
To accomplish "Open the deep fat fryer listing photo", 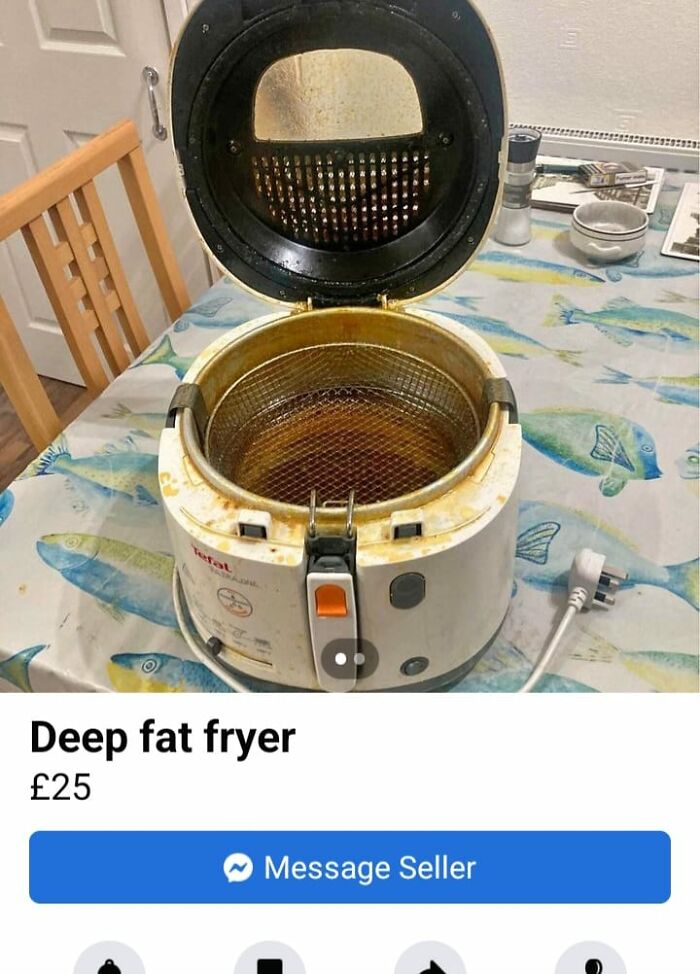I will [x=350, y=340].
